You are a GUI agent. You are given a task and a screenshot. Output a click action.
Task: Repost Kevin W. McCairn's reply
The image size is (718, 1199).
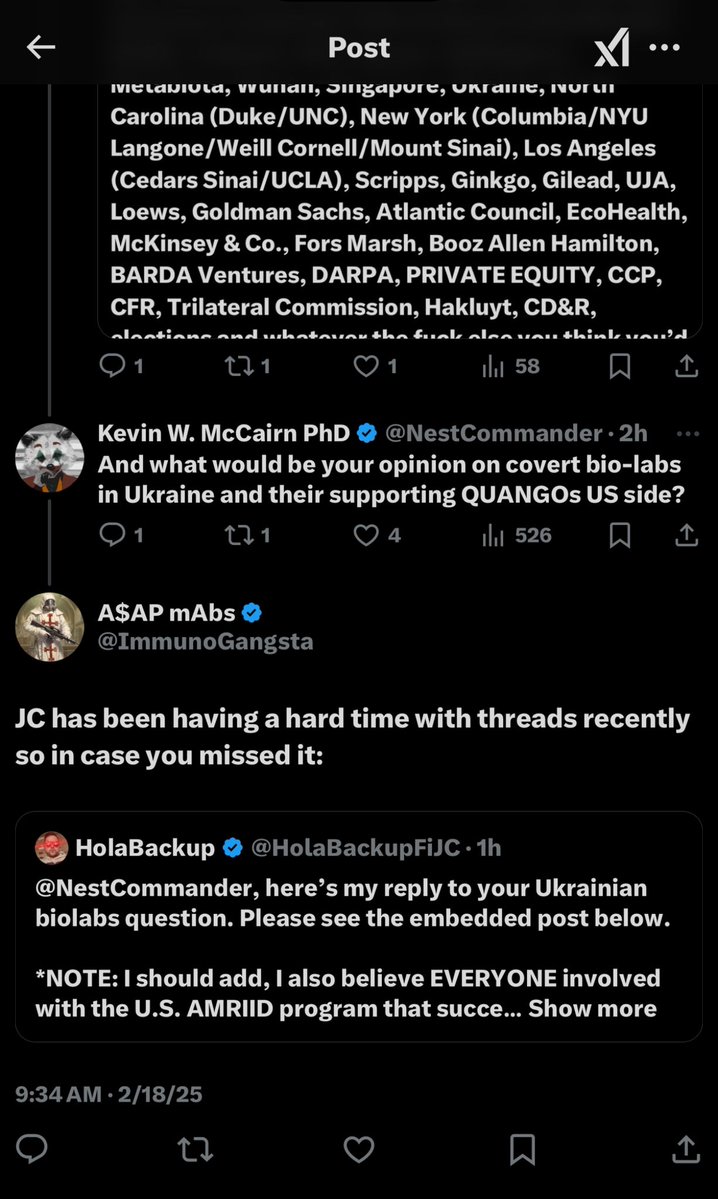[x=240, y=536]
